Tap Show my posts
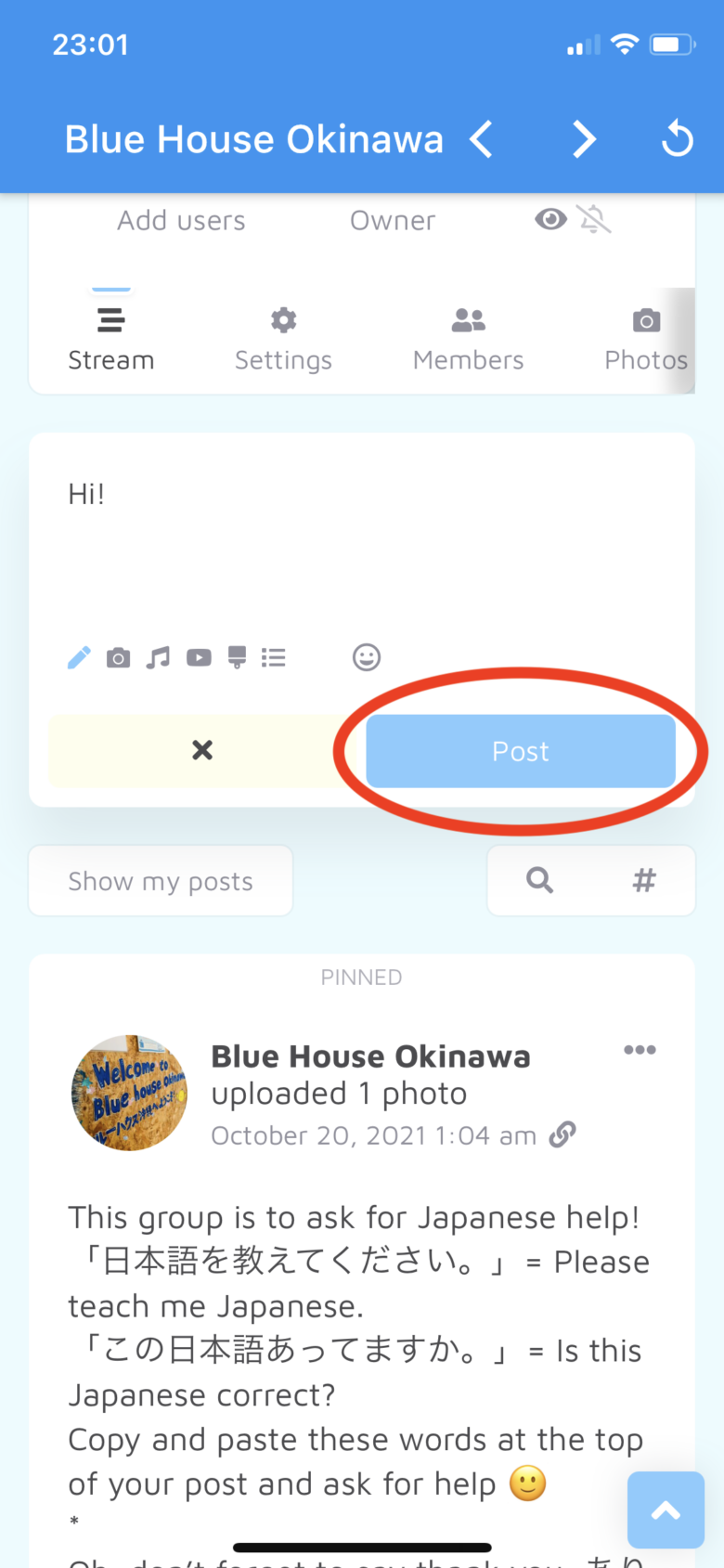 point(161,881)
